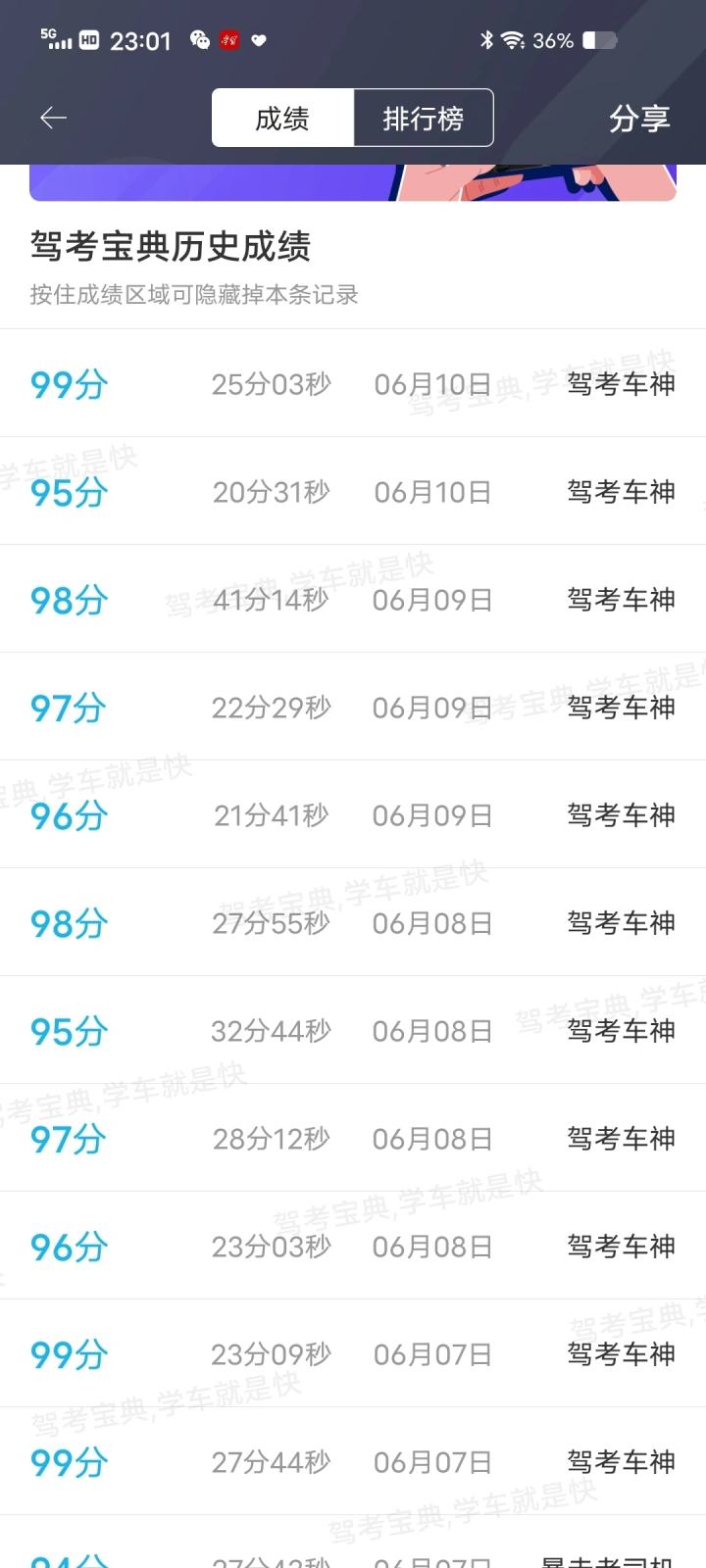The width and height of the screenshot is (706, 1568).
Task: Go back using the arrow icon
Action: pos(53,119)
